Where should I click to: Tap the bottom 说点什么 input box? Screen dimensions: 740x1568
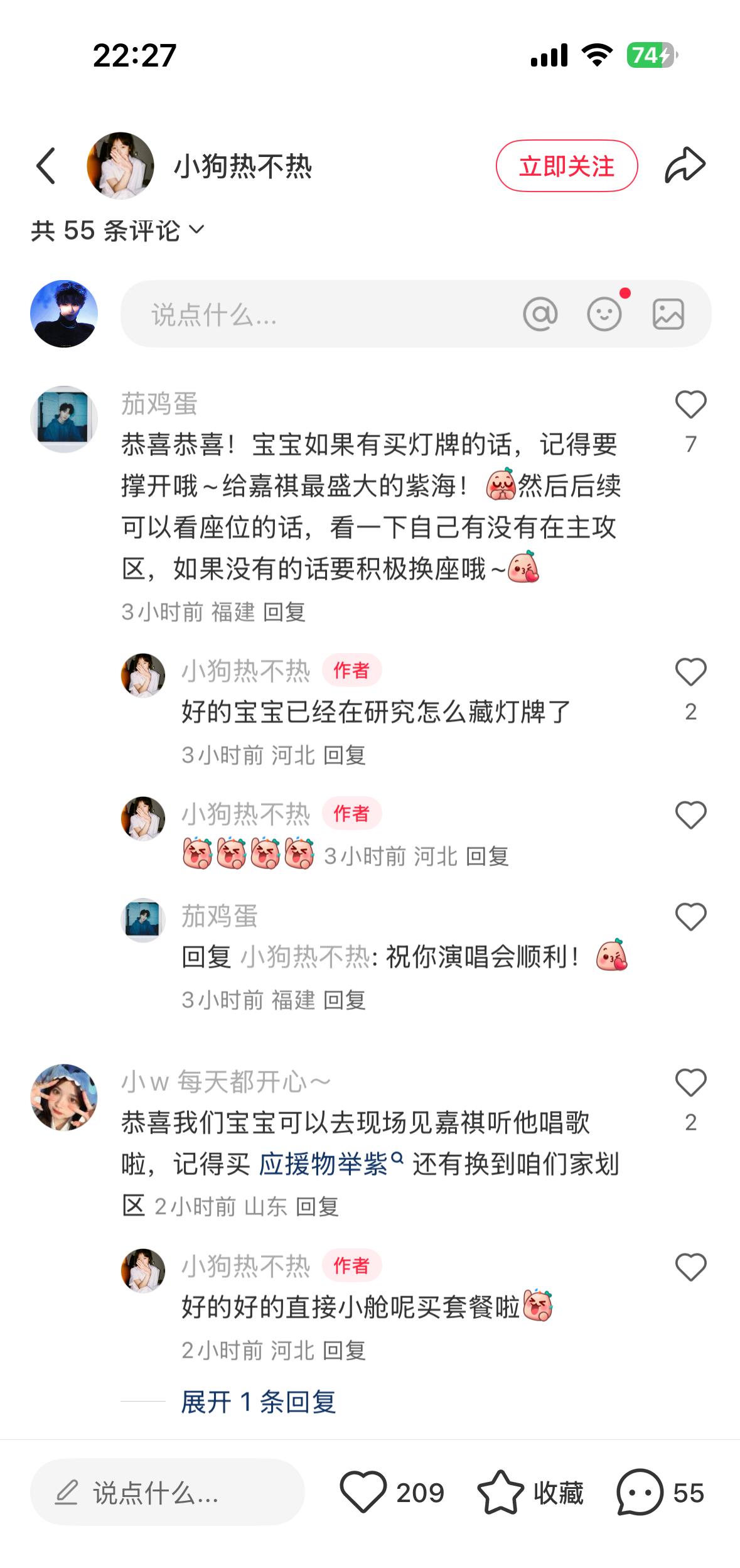coord(167,1492)
